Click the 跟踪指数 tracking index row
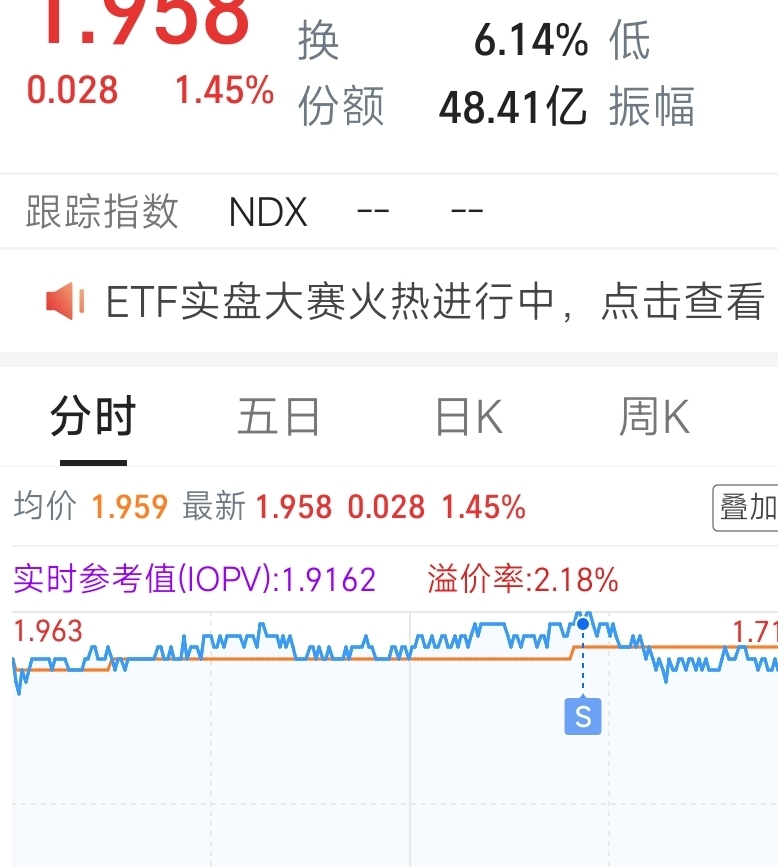 click(x=100, y=211)
